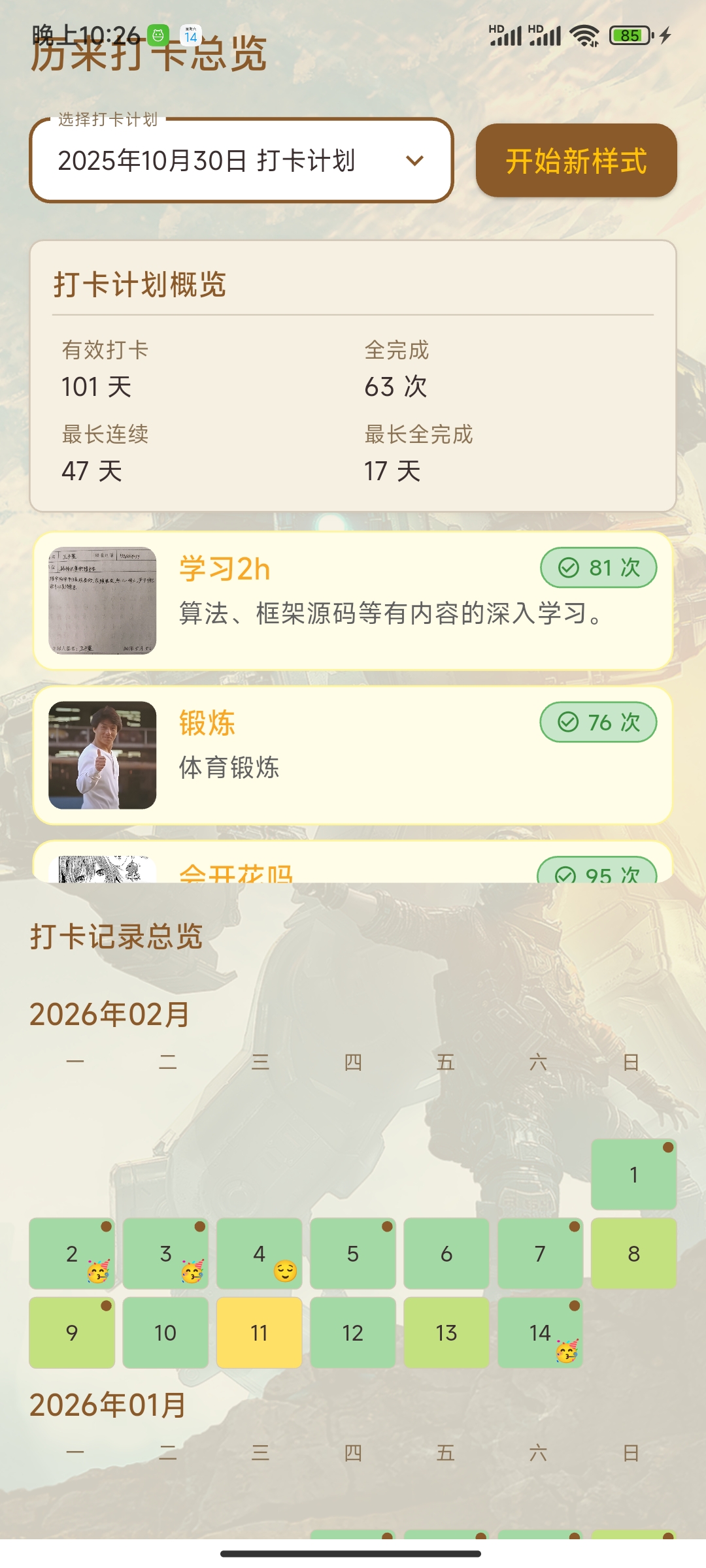Open the 学习2h habit card
This screenshot has width=706, height=1568.
pos(353,601)
